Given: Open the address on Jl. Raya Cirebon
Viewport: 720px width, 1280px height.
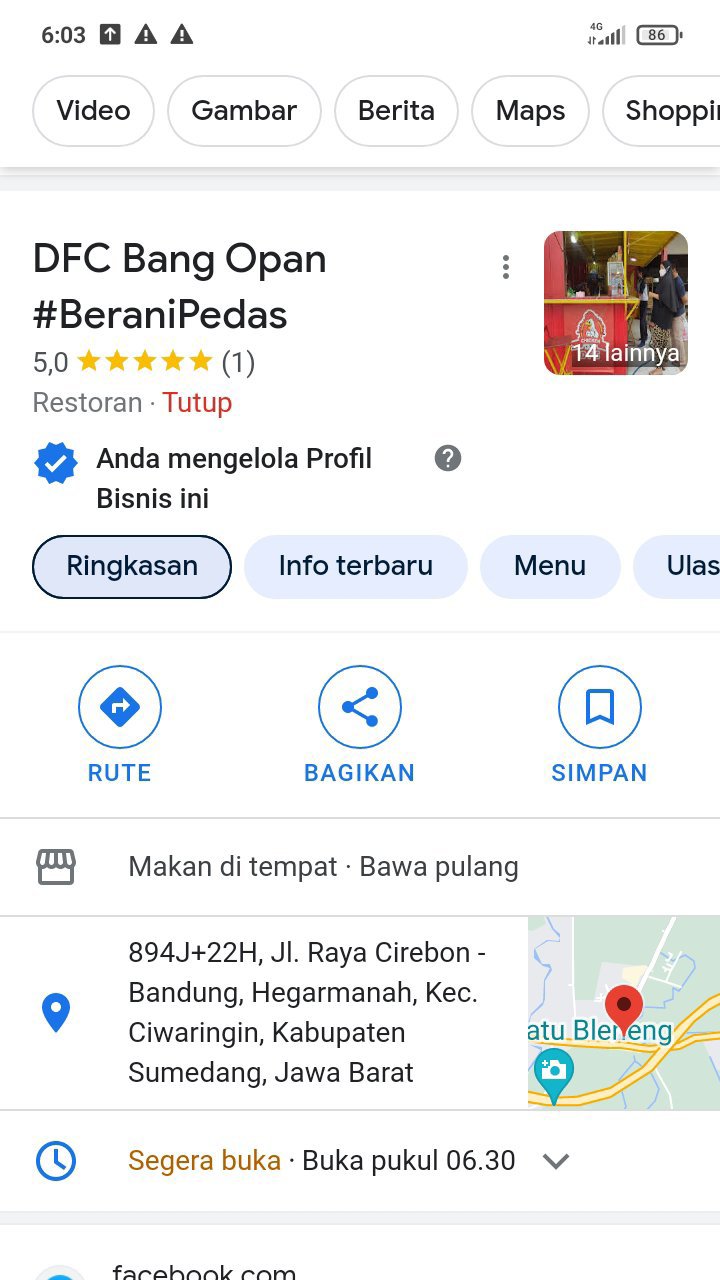Looking at the screenshot, I should [300, 1012].
